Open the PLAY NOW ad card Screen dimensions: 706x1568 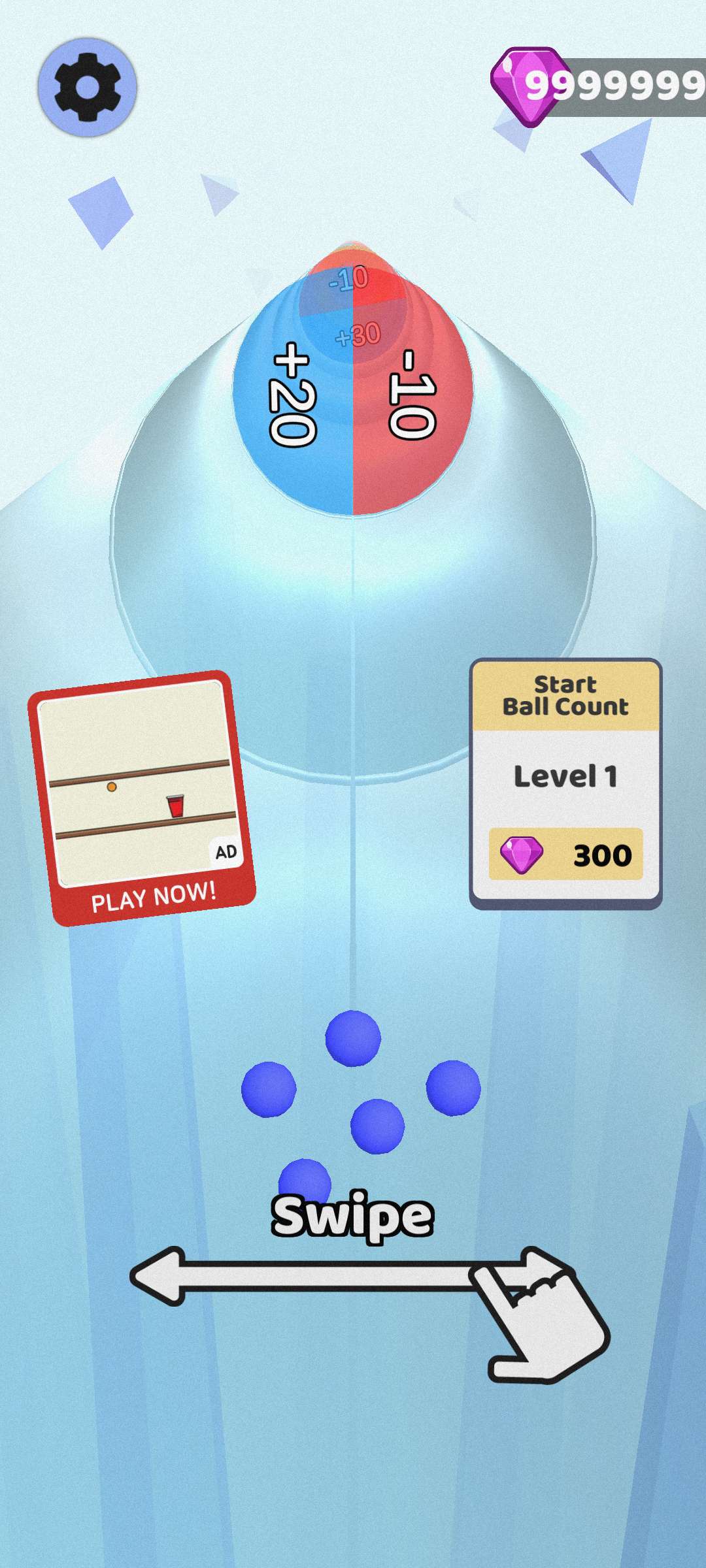(141, 798)
